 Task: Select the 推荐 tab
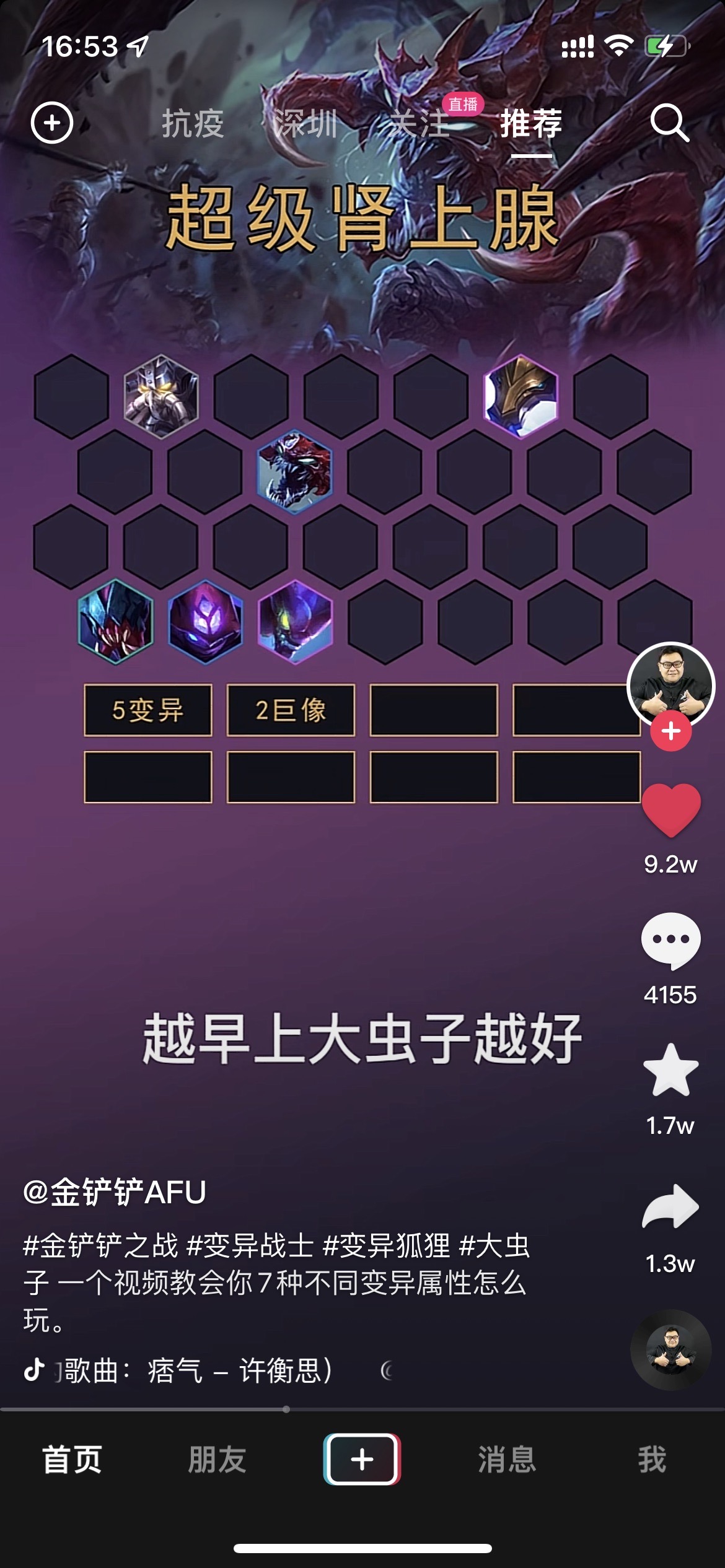531,123
